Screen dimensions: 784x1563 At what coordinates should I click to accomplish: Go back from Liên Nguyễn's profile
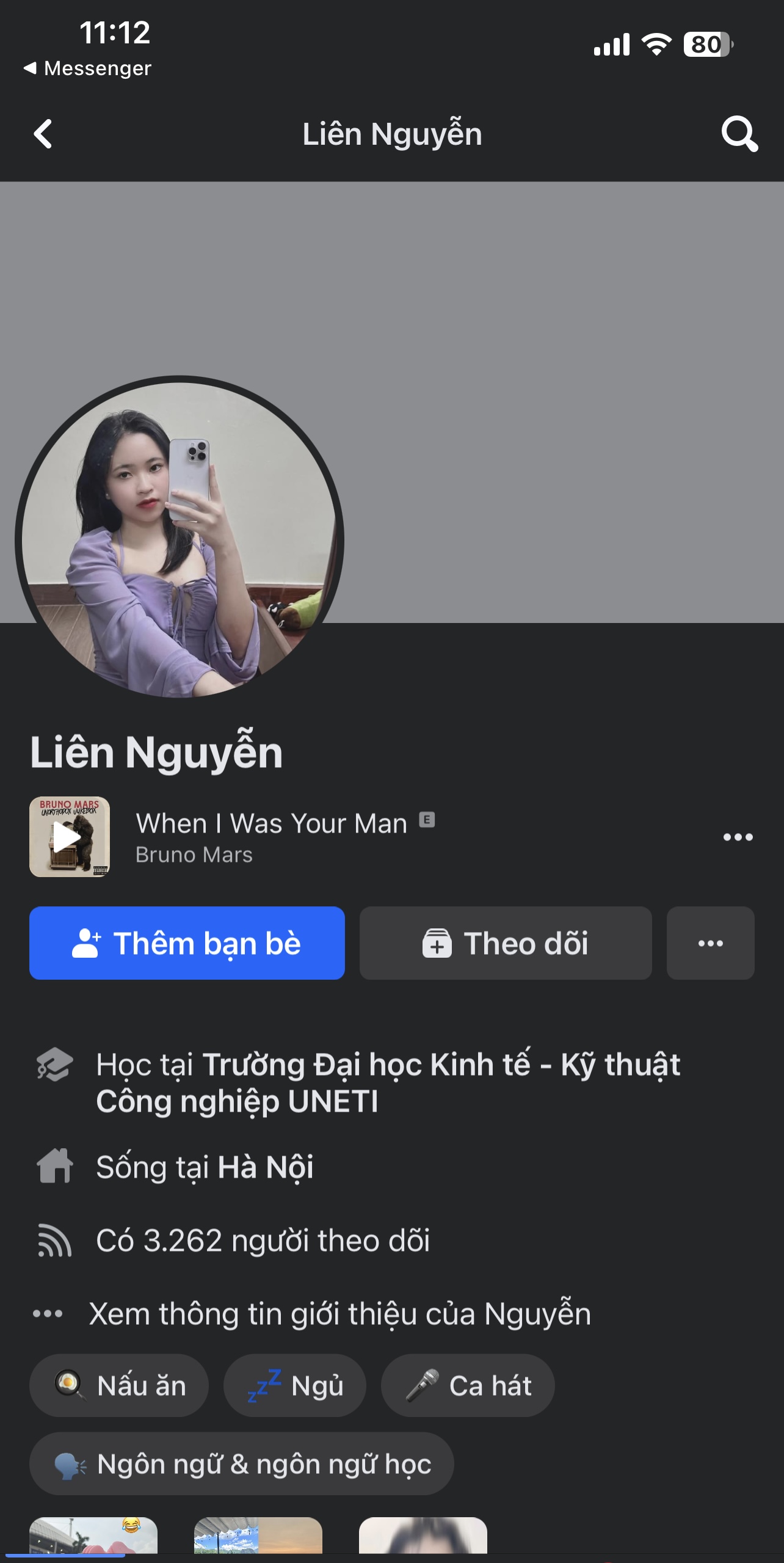43,134
